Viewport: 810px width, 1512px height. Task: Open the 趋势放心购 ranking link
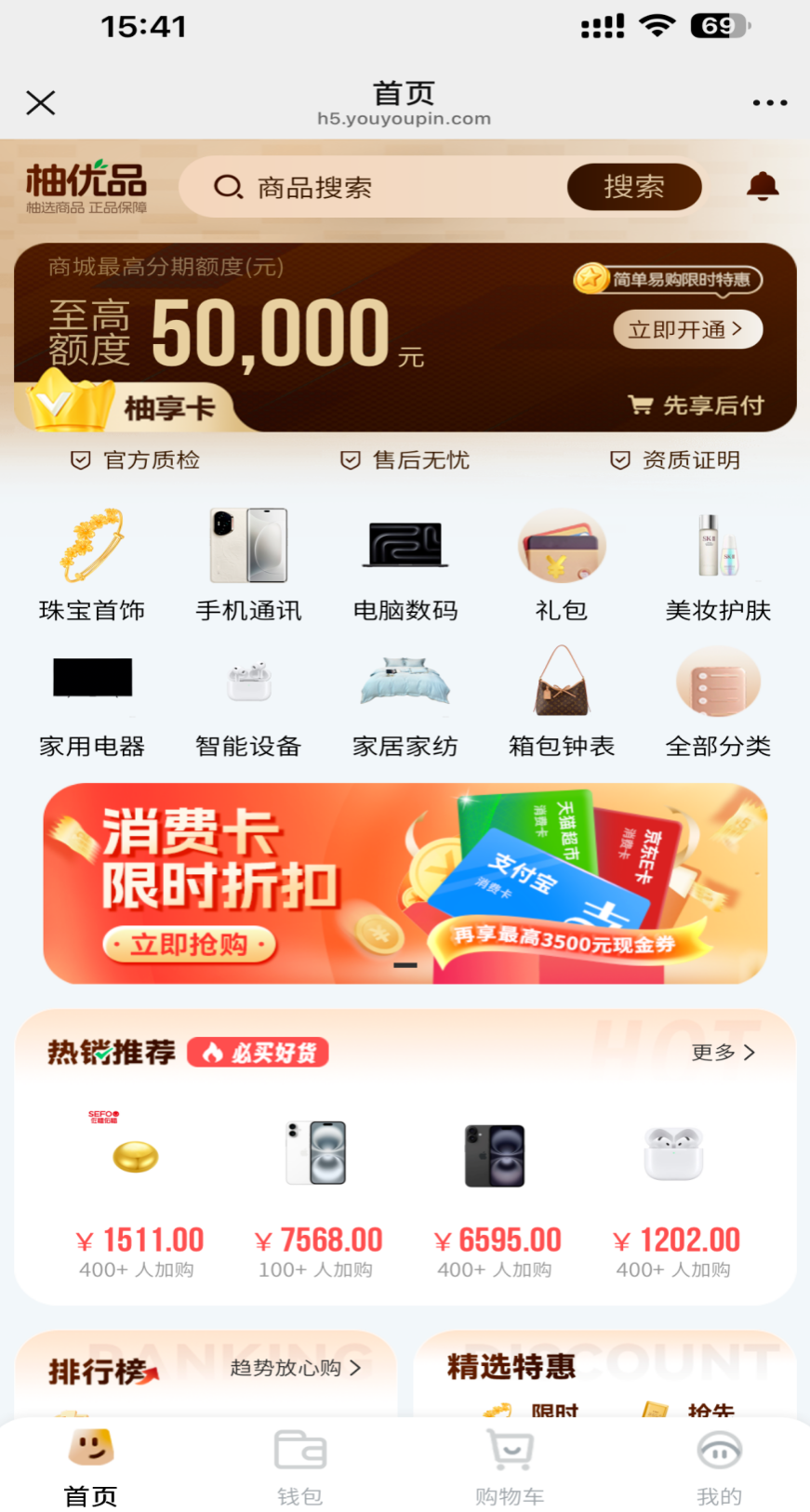pos(295,1368)
